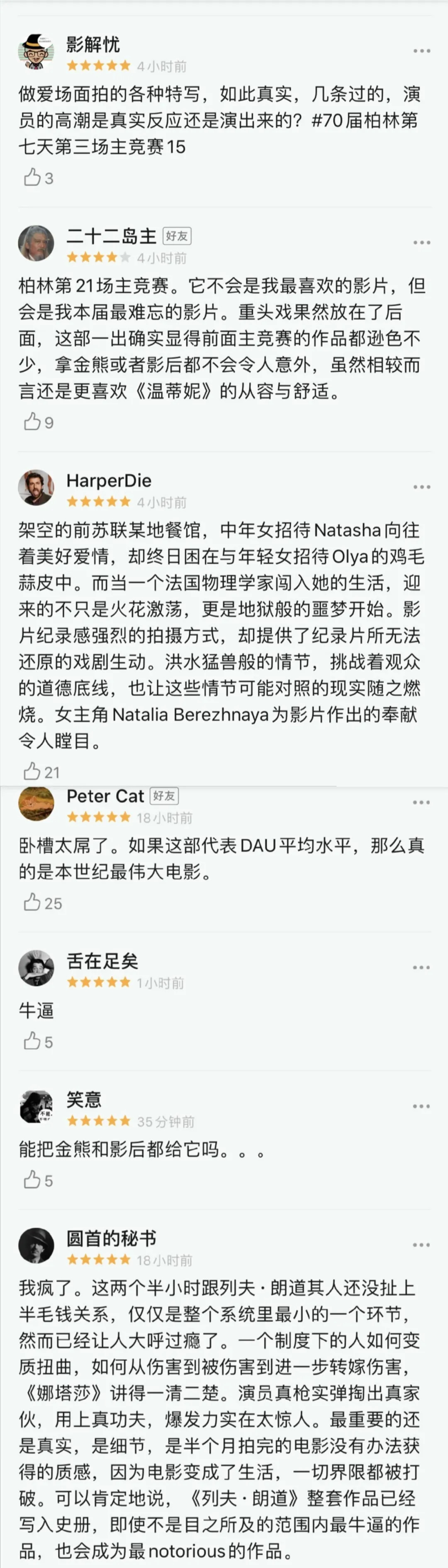Open more options for HarperDie's review

421,487
